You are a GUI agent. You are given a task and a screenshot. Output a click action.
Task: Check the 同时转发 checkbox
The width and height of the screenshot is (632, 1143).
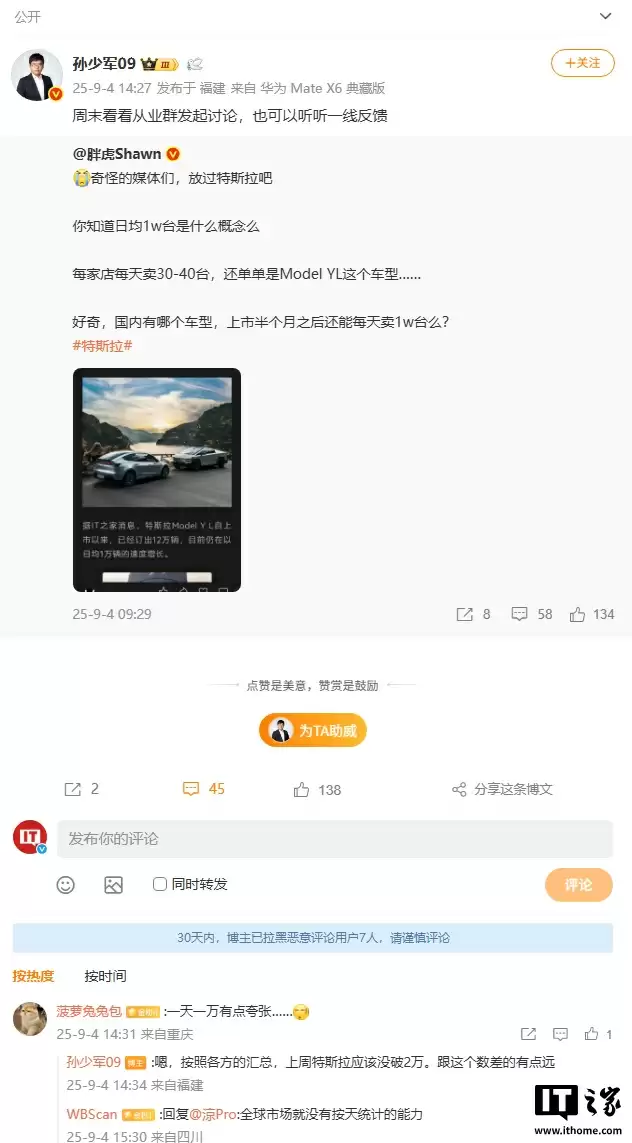(160, 885)
